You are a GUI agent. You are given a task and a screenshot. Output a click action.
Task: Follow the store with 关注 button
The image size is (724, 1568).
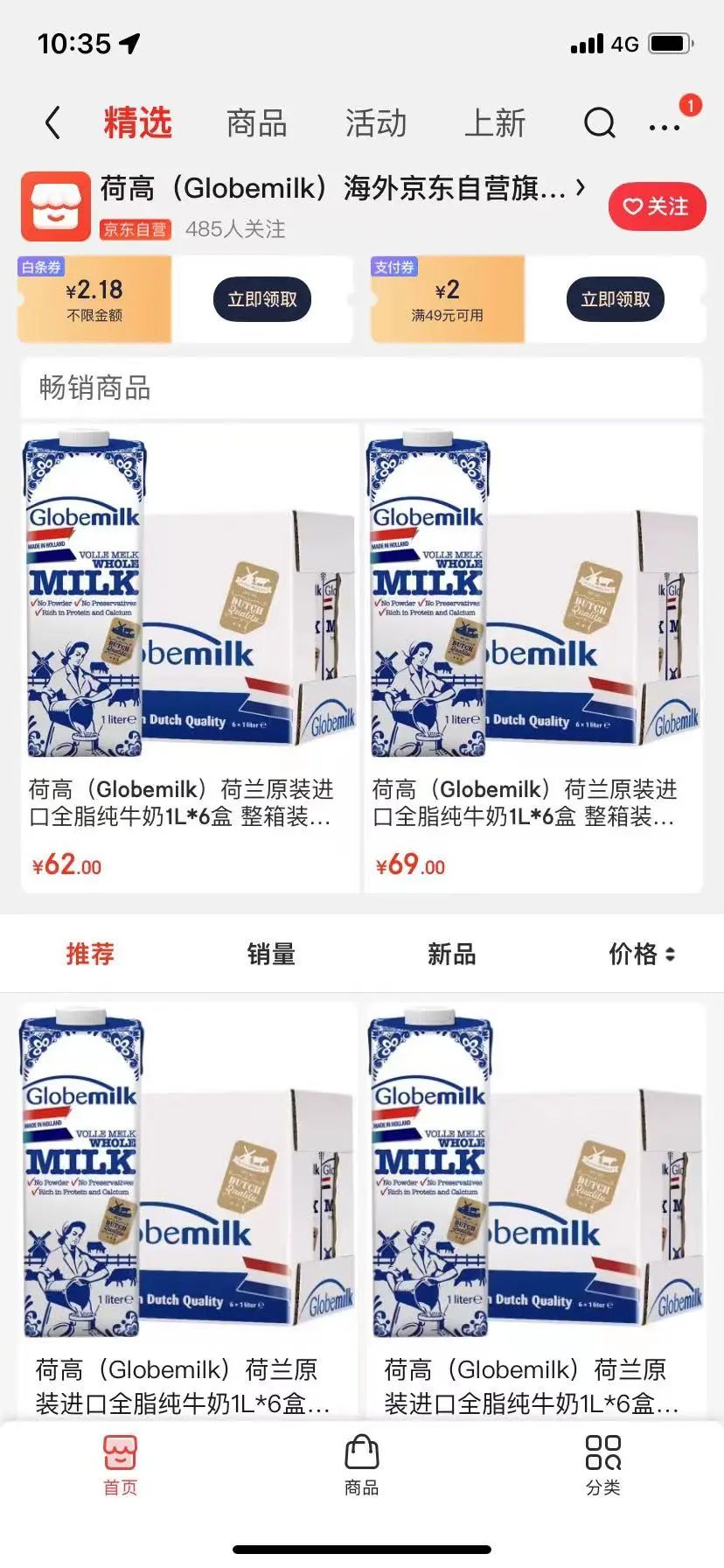click(657, 206)
